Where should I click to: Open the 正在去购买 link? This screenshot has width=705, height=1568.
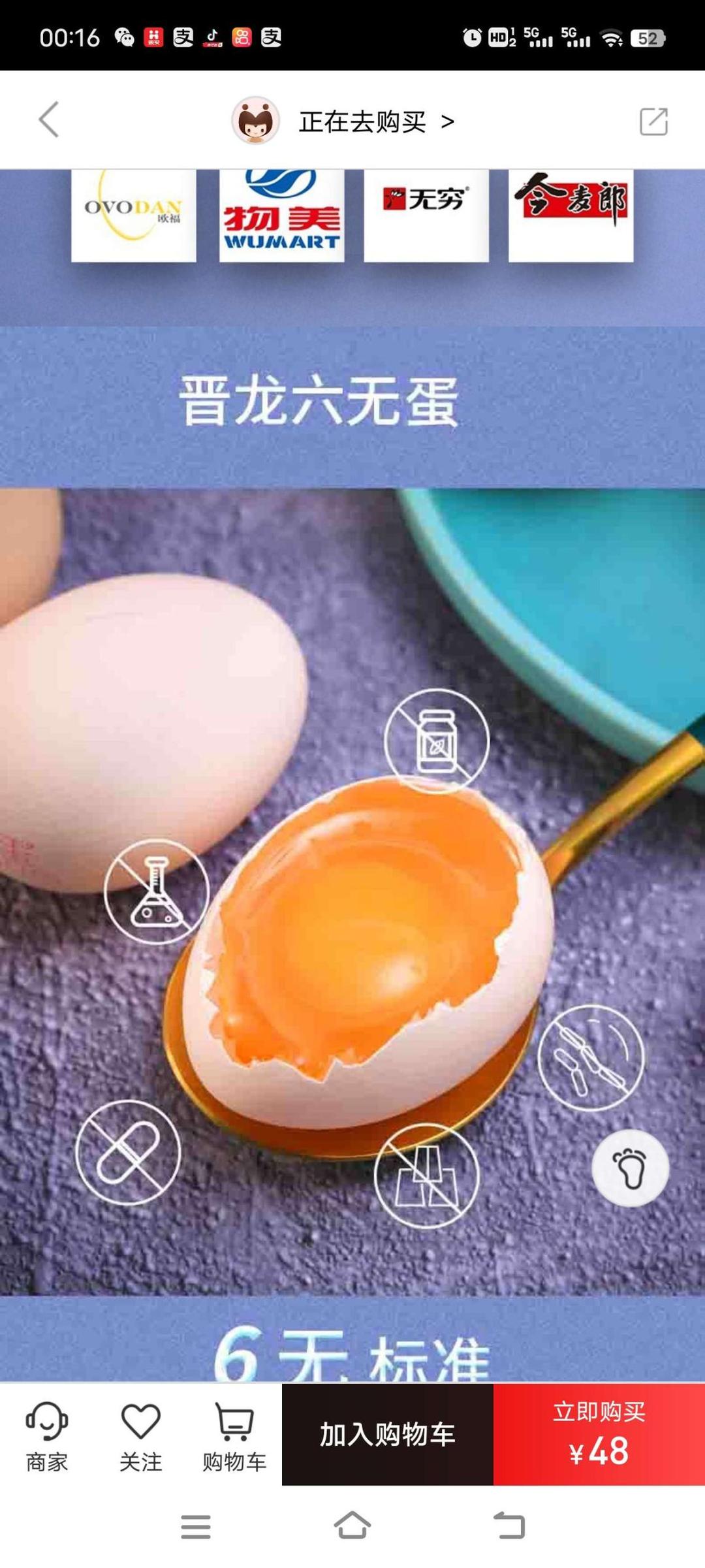[375, 121]
